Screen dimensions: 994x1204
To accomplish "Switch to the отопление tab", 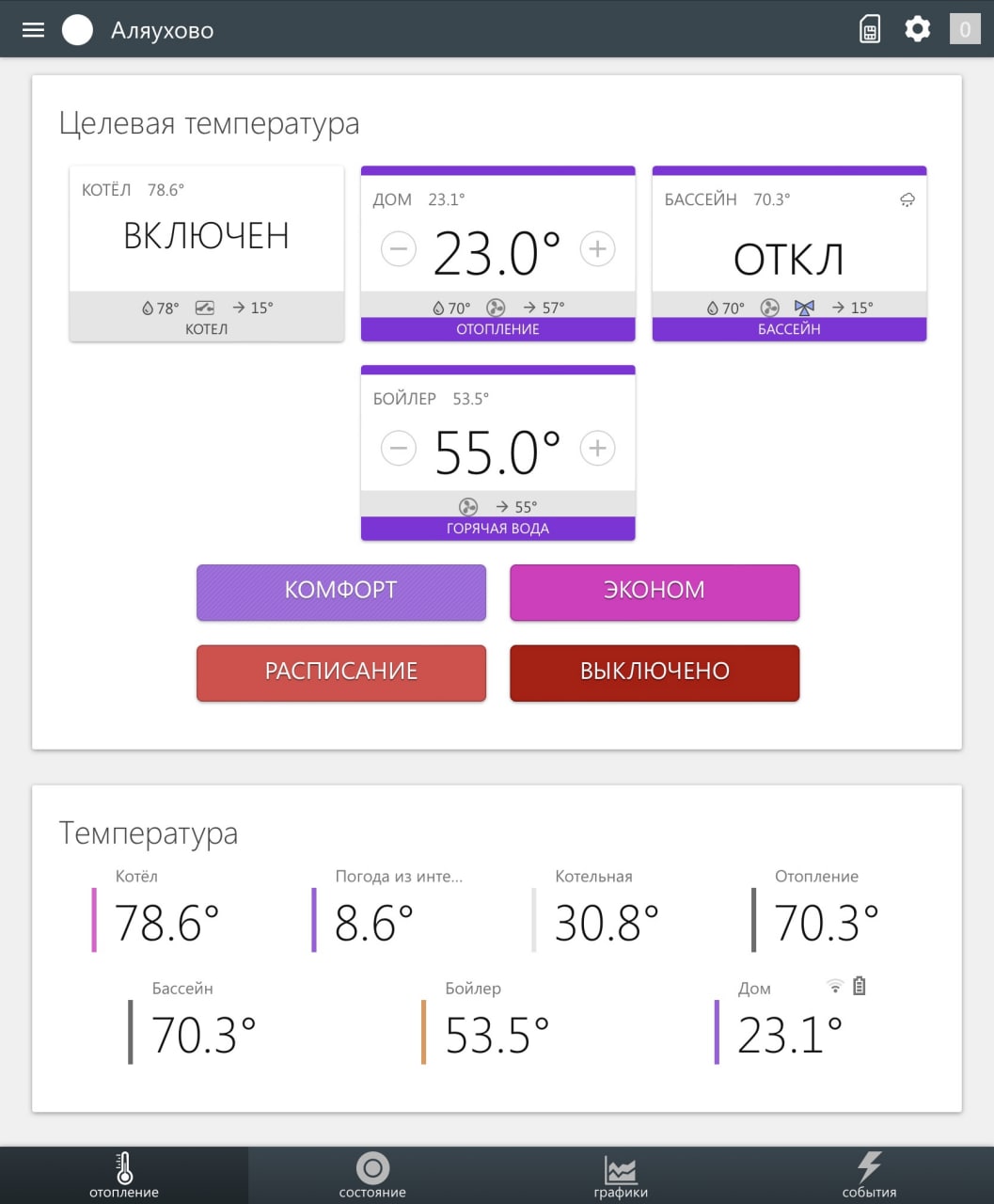I will 124,1176.
